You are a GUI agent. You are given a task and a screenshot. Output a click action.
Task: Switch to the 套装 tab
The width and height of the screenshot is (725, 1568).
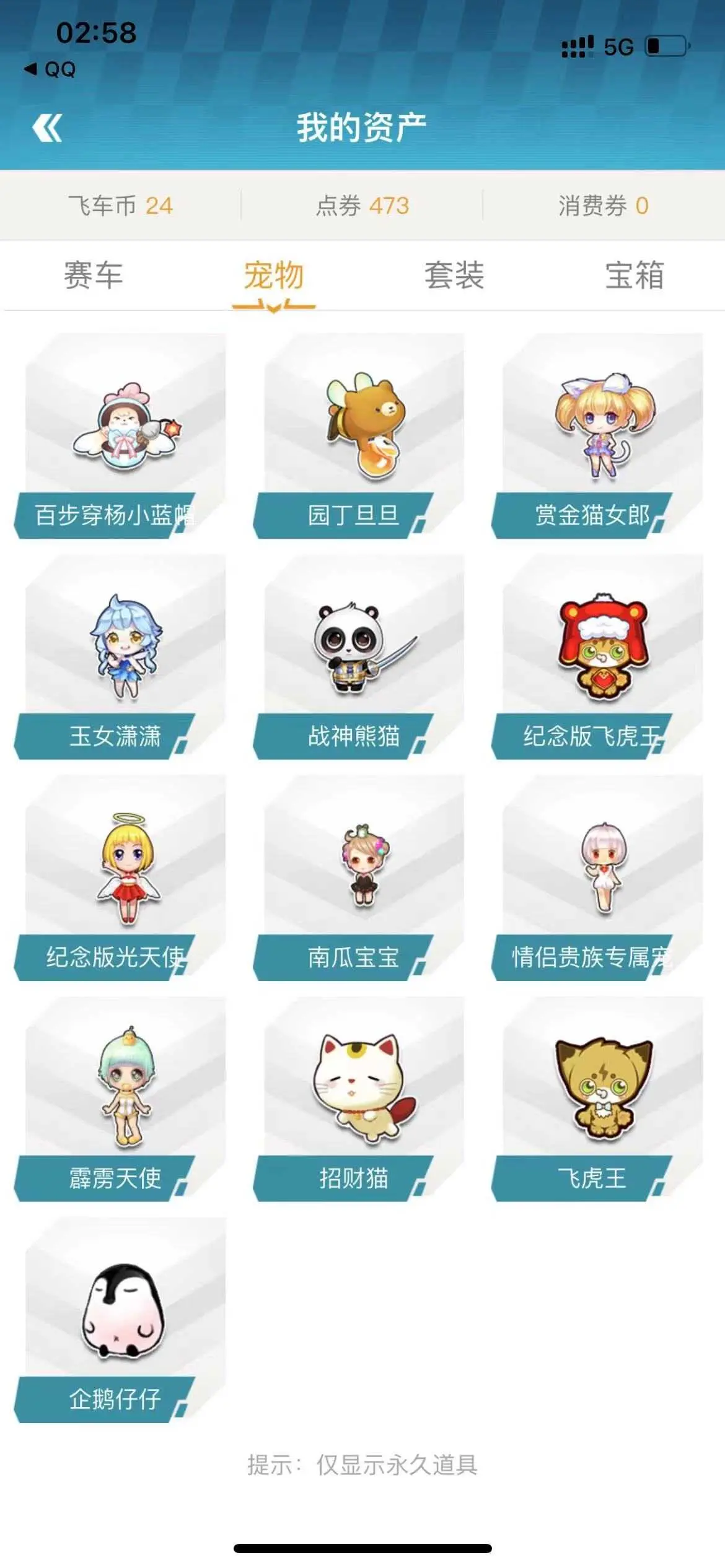click(454, 276)
